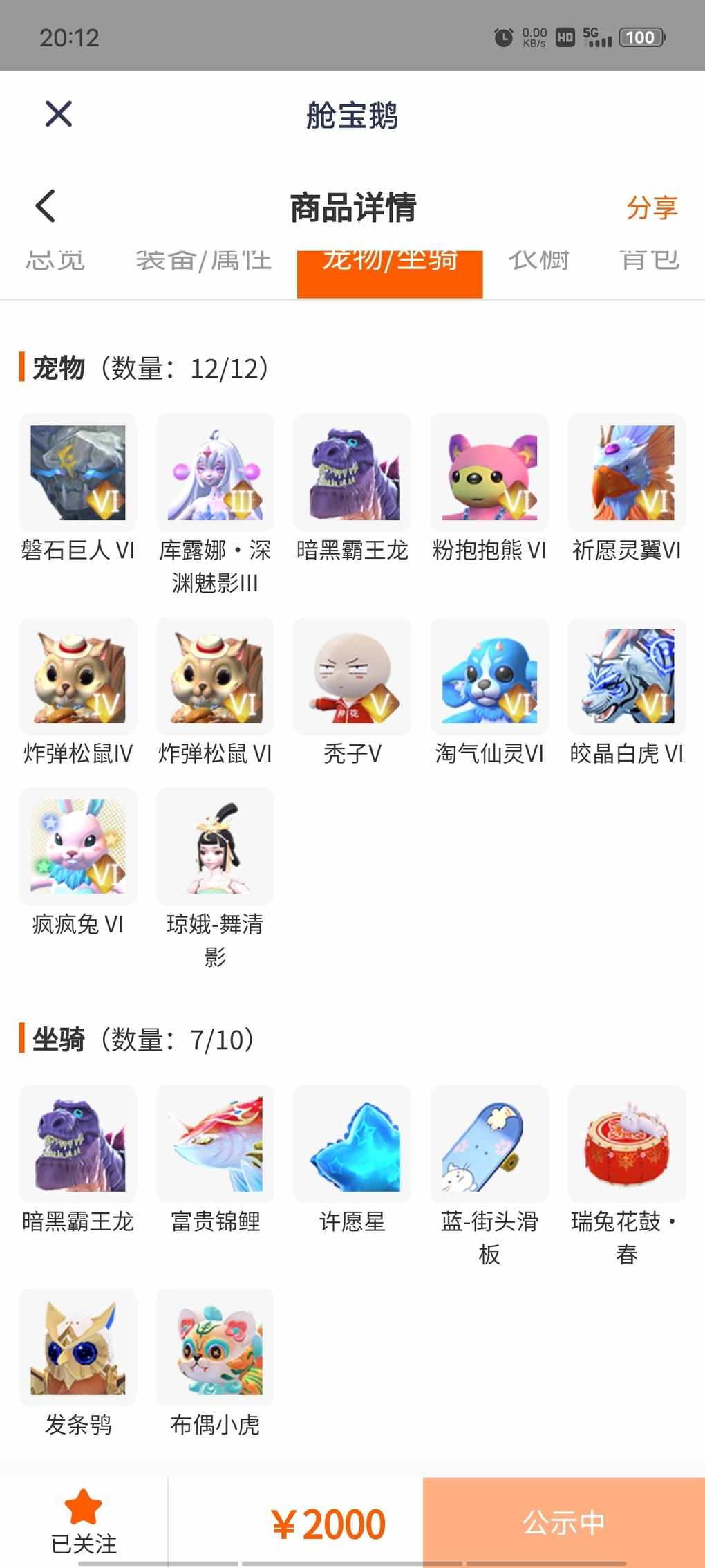Switch to the 背包 tab
The width and height of the screenshot is (705, 1568).
point(650,261)
